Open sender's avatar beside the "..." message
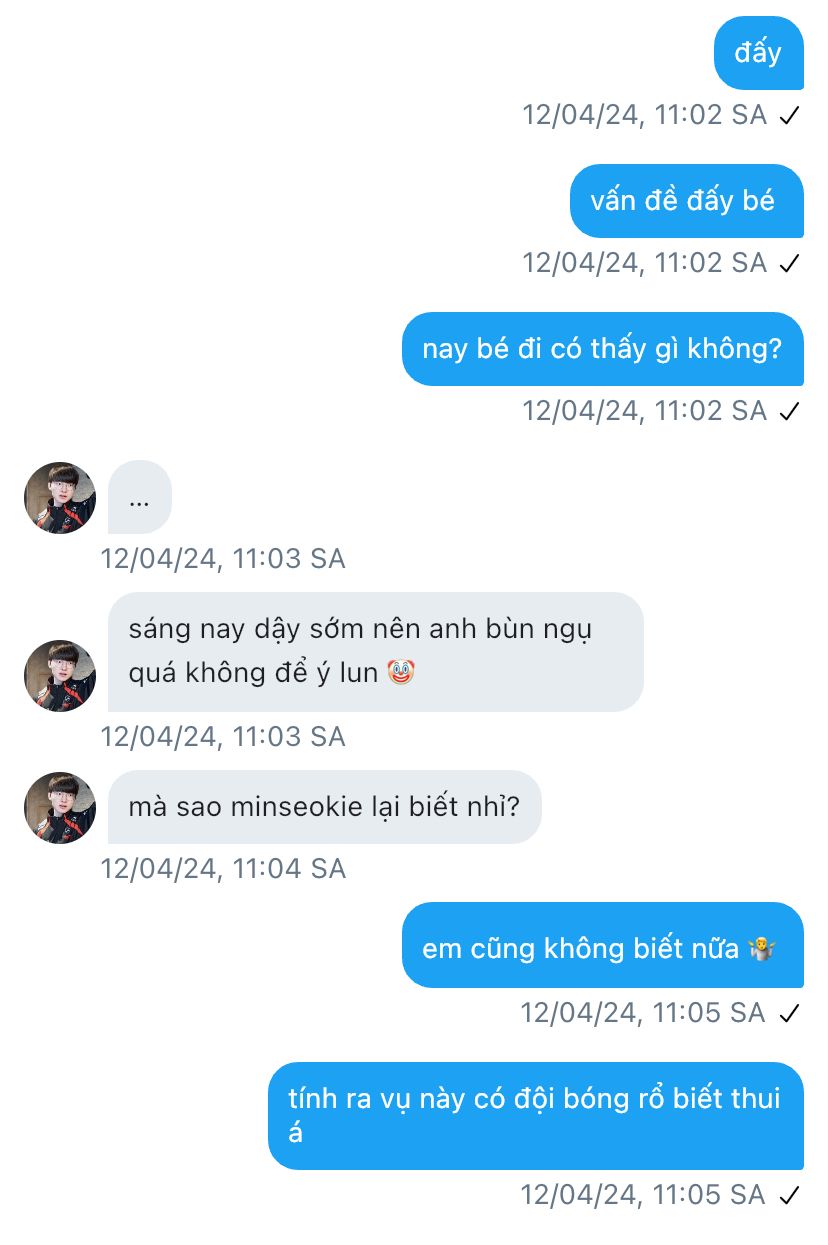 point(60,498)
